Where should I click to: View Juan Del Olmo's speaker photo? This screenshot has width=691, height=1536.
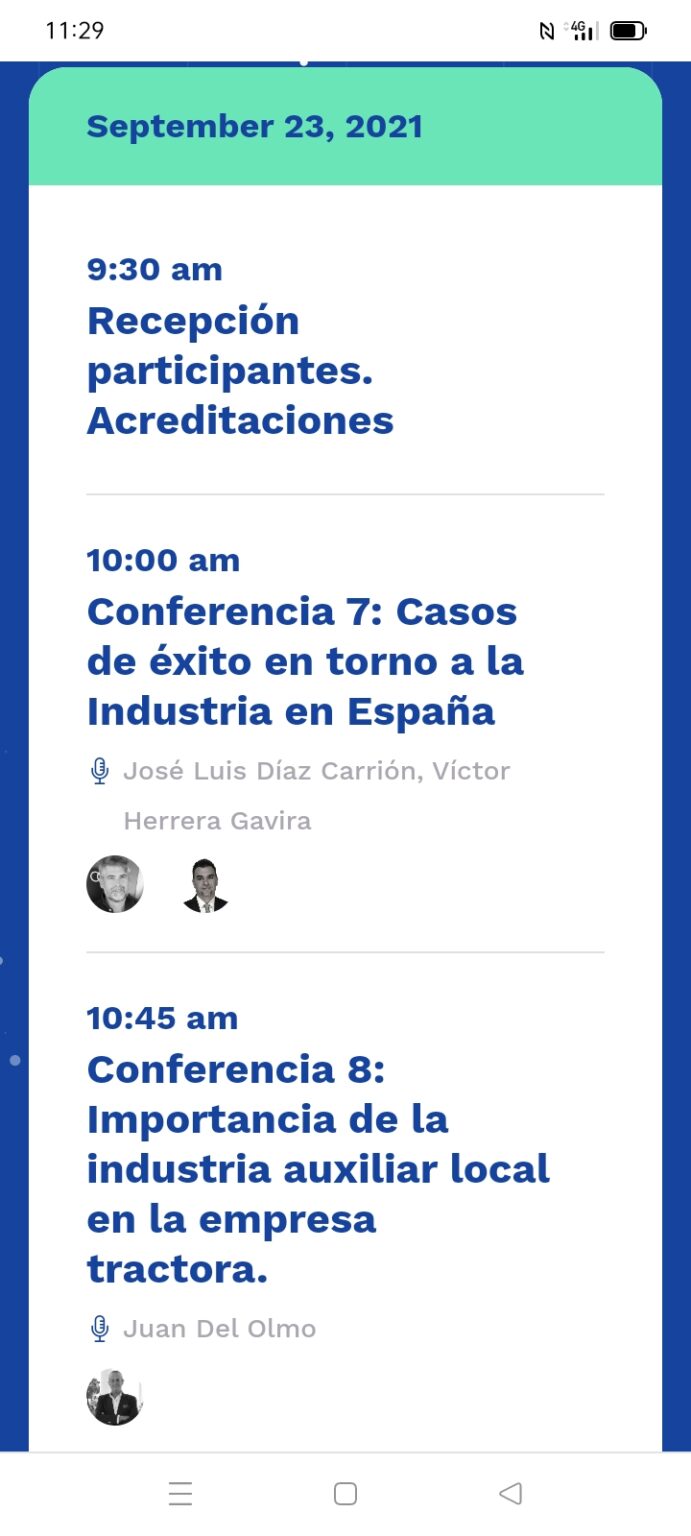coord(115,1397)
